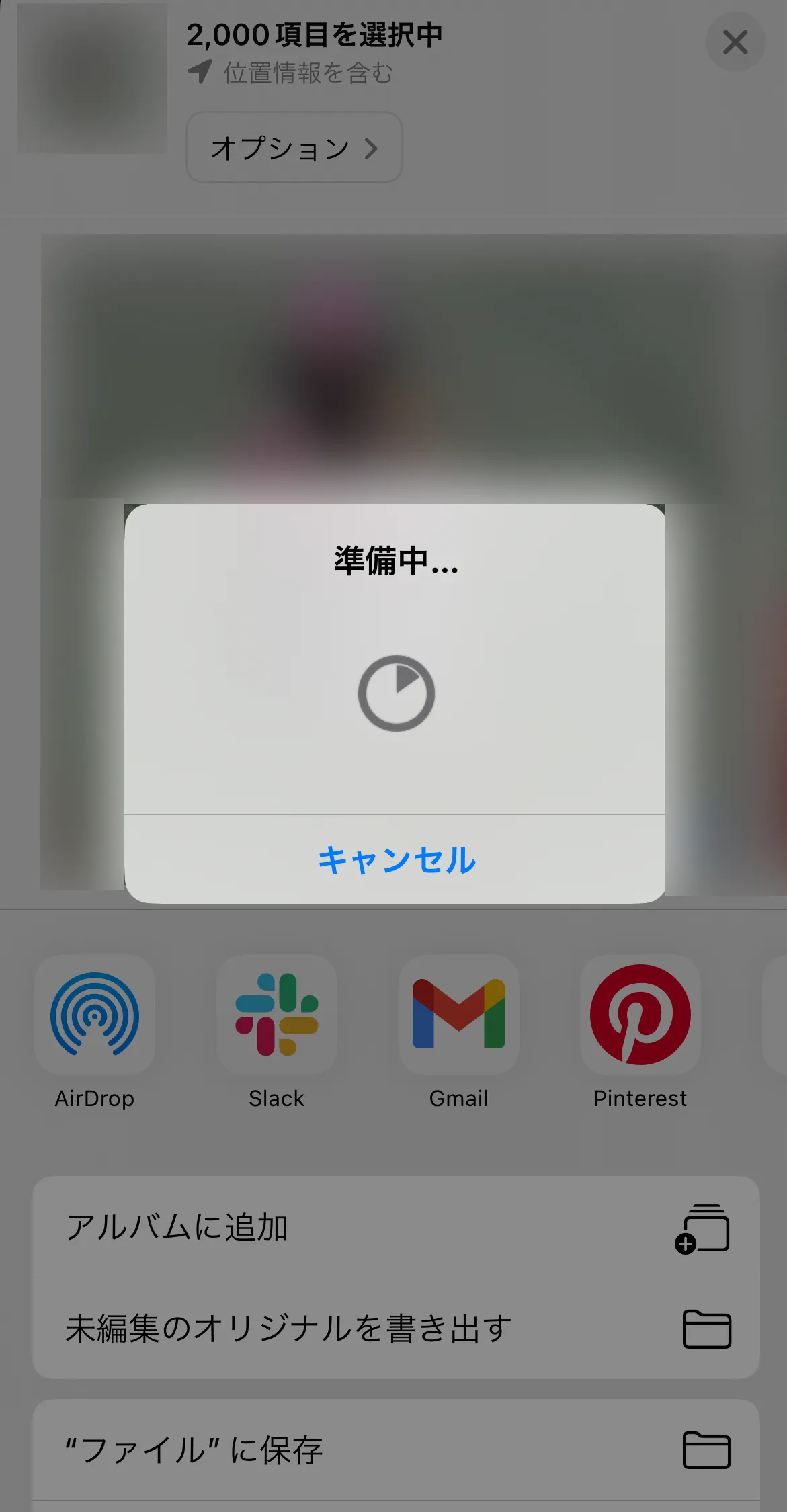The height and width of the screenshot is (1512, 787).
Task: Close the share sheet
Action: pos(735,42)
